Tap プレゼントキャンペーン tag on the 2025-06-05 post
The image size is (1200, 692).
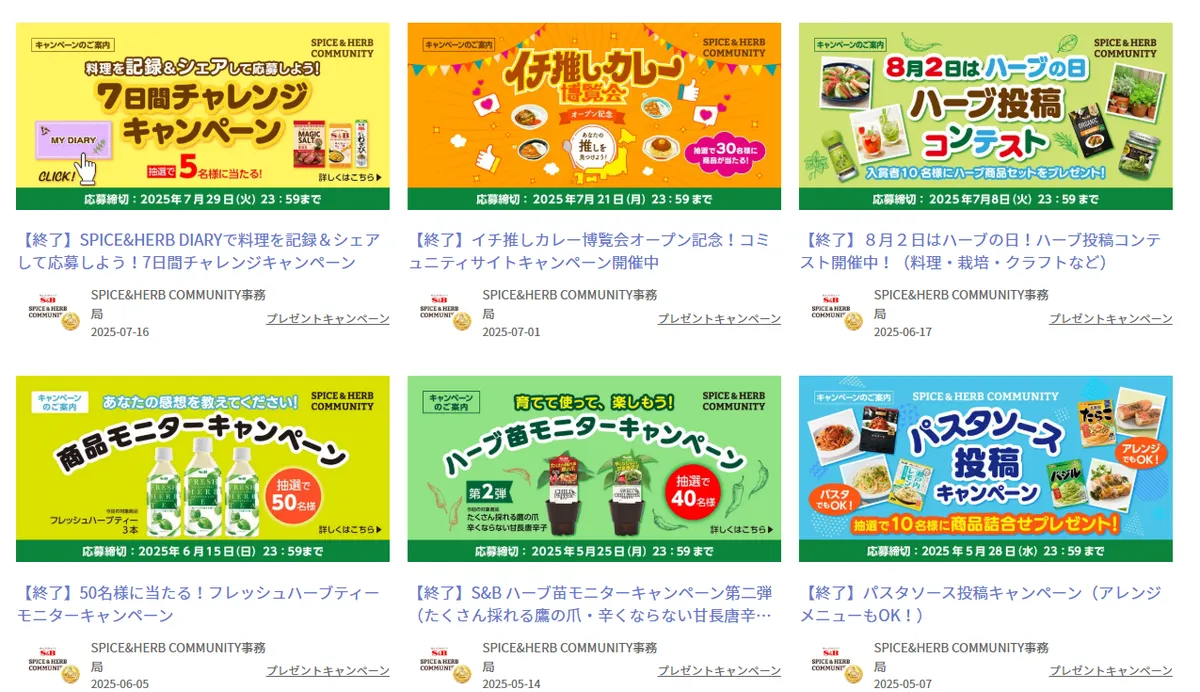pos(327,671)
